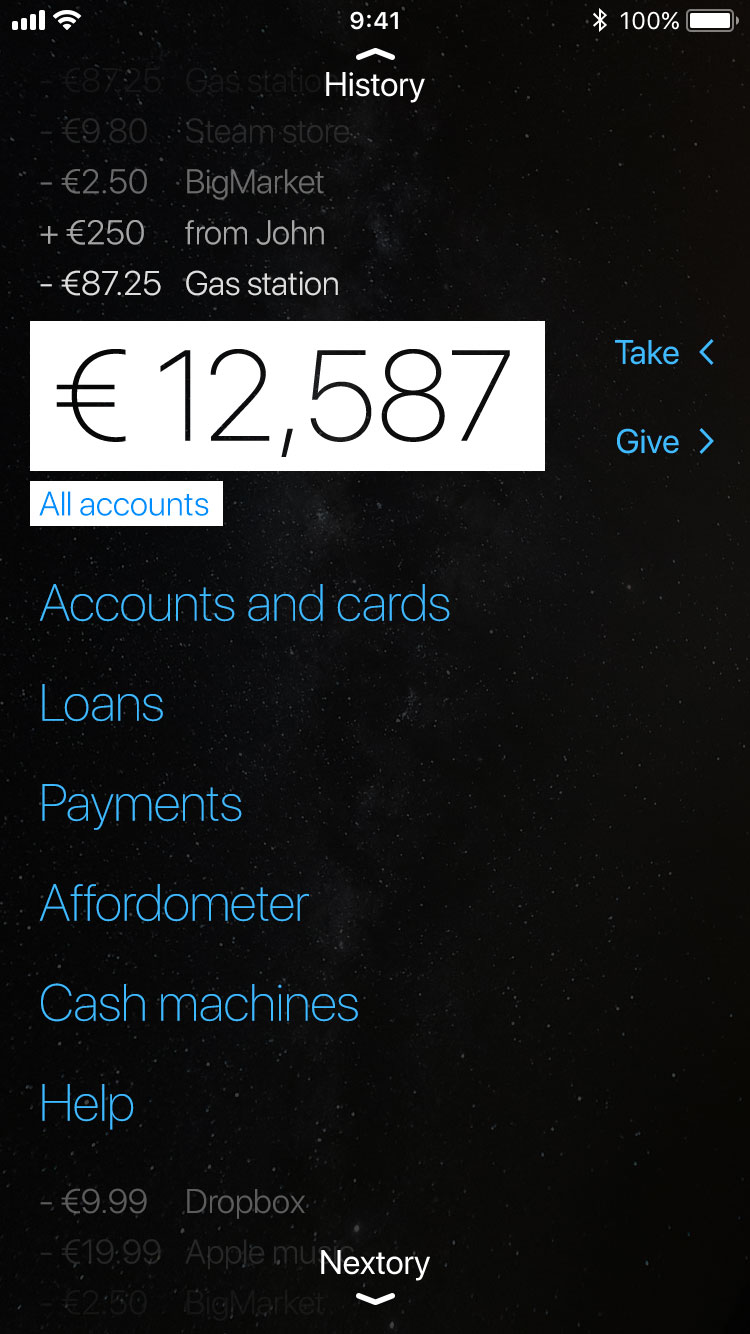Select the All accounts filter
The image size is (750, 1334).
[x=125, y=504]
